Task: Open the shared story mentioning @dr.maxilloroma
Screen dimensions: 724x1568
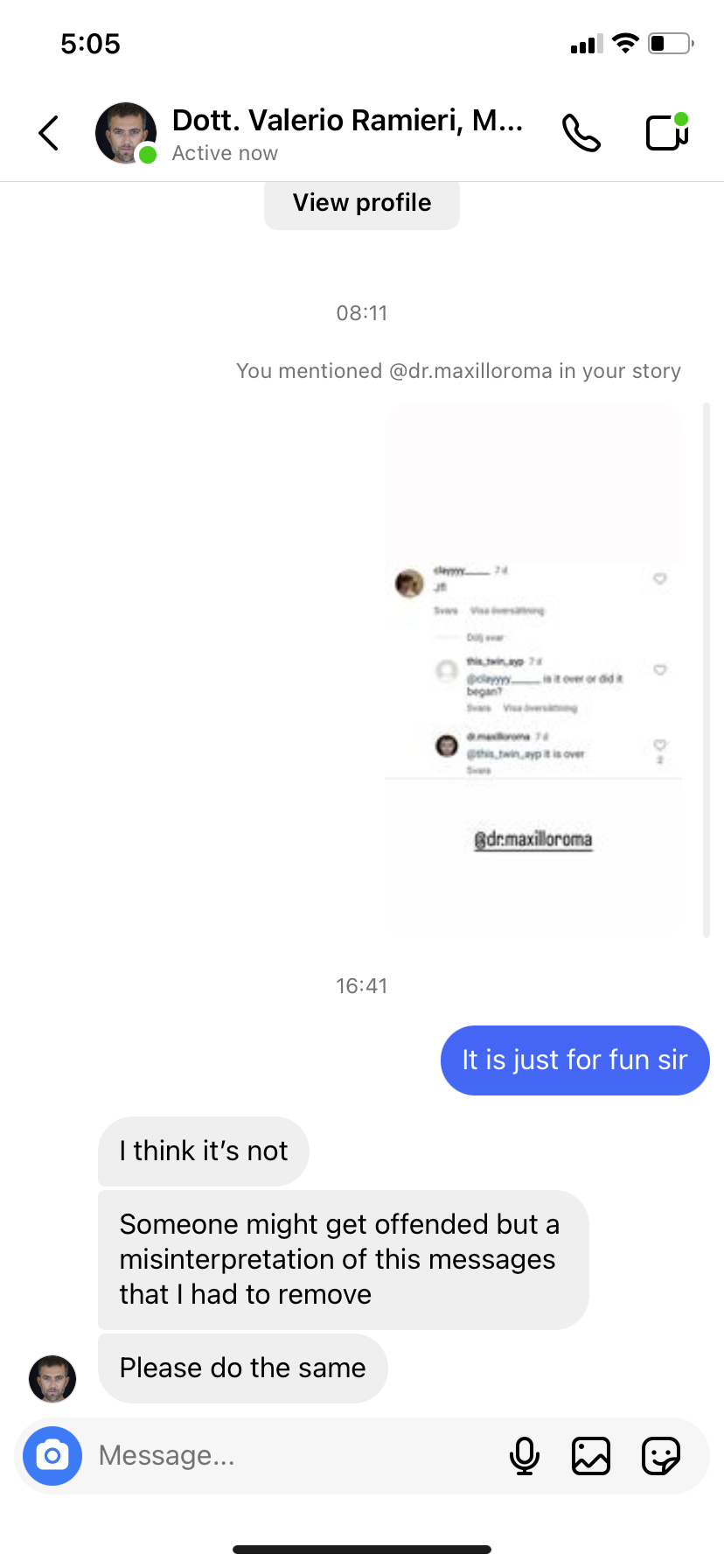Action: (x=533, y=671)
